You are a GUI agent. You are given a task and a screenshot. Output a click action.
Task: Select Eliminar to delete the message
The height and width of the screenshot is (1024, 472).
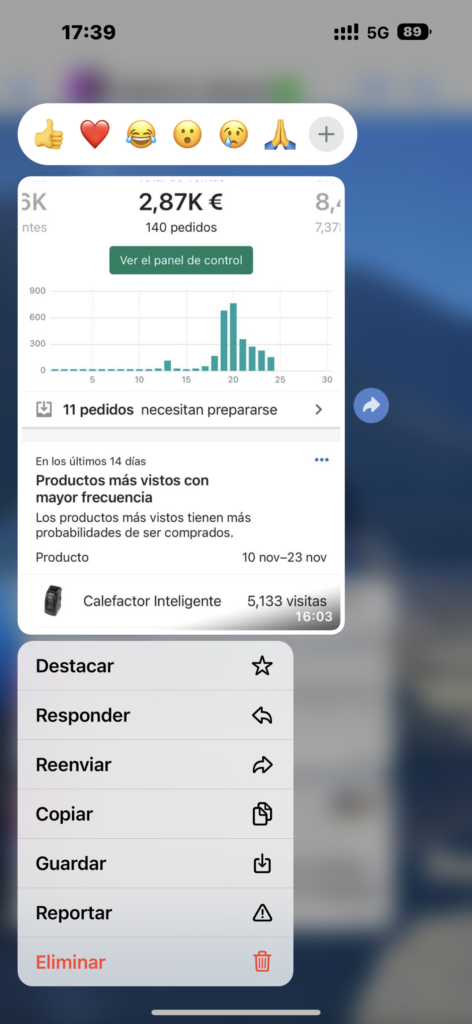click(155, 962)
